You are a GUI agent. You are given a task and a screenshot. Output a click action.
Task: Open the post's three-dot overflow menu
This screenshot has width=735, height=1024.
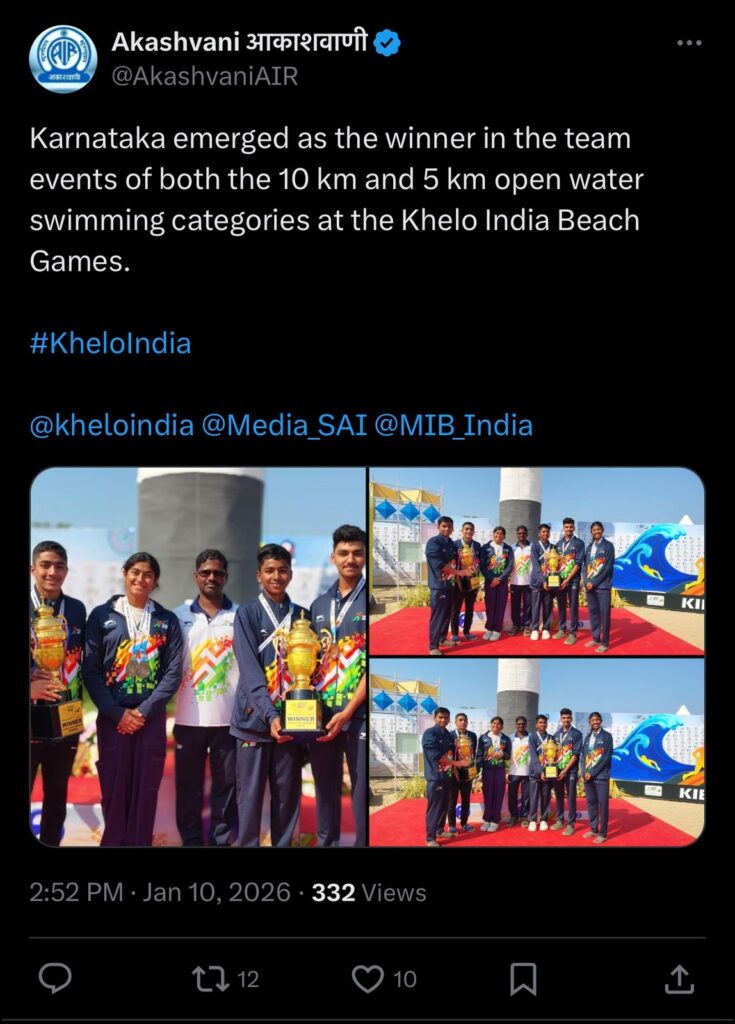point(689,44)
